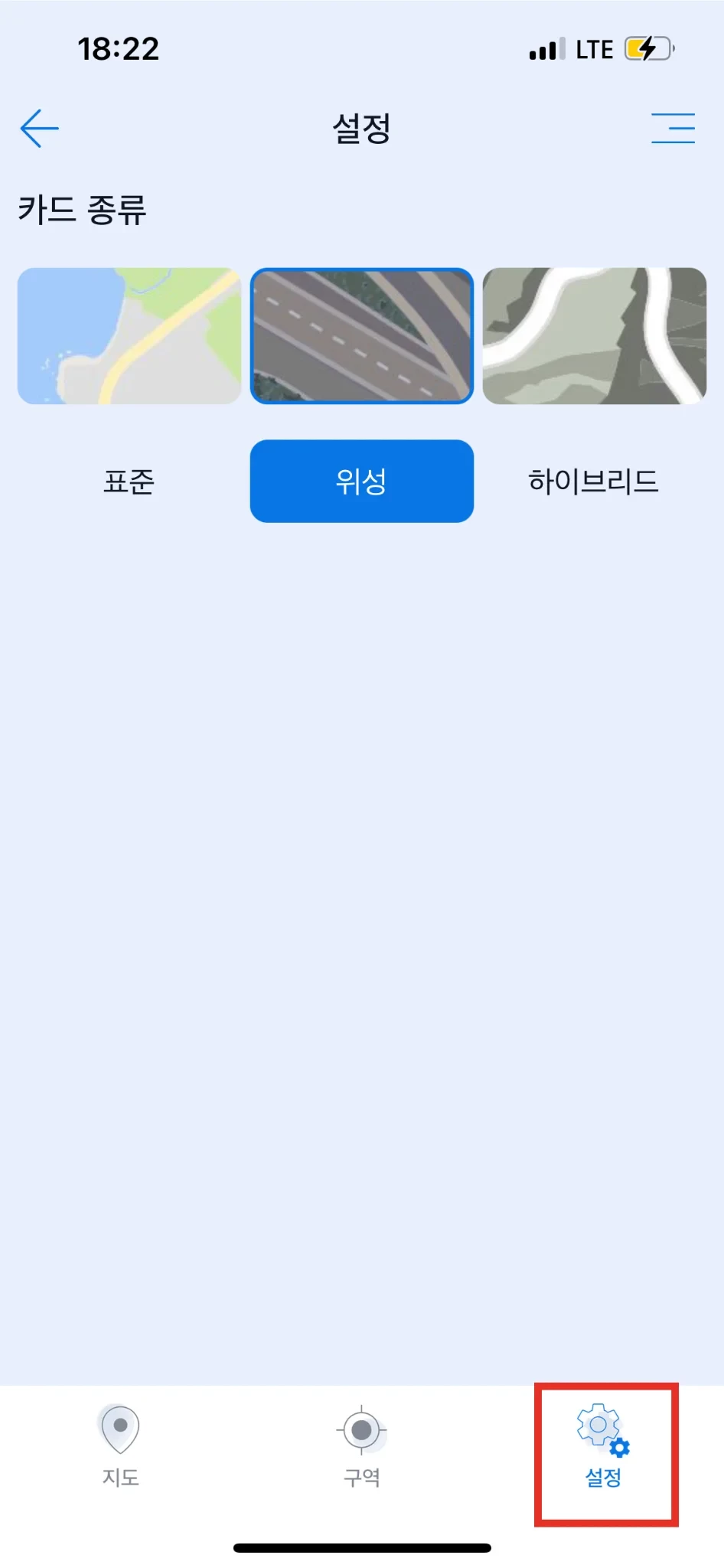Open the menu with three lines
This screenshot has height=1568, width=724.
[673, 128]
